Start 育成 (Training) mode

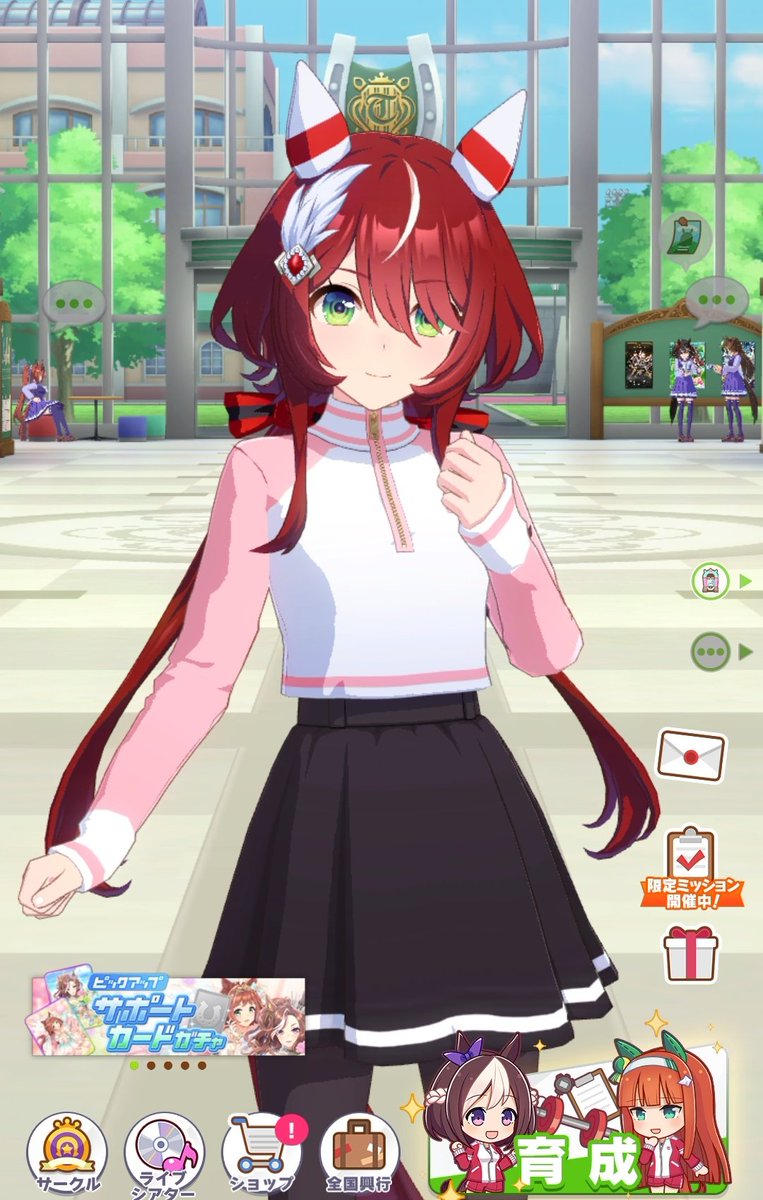[x=580, y=1140]
